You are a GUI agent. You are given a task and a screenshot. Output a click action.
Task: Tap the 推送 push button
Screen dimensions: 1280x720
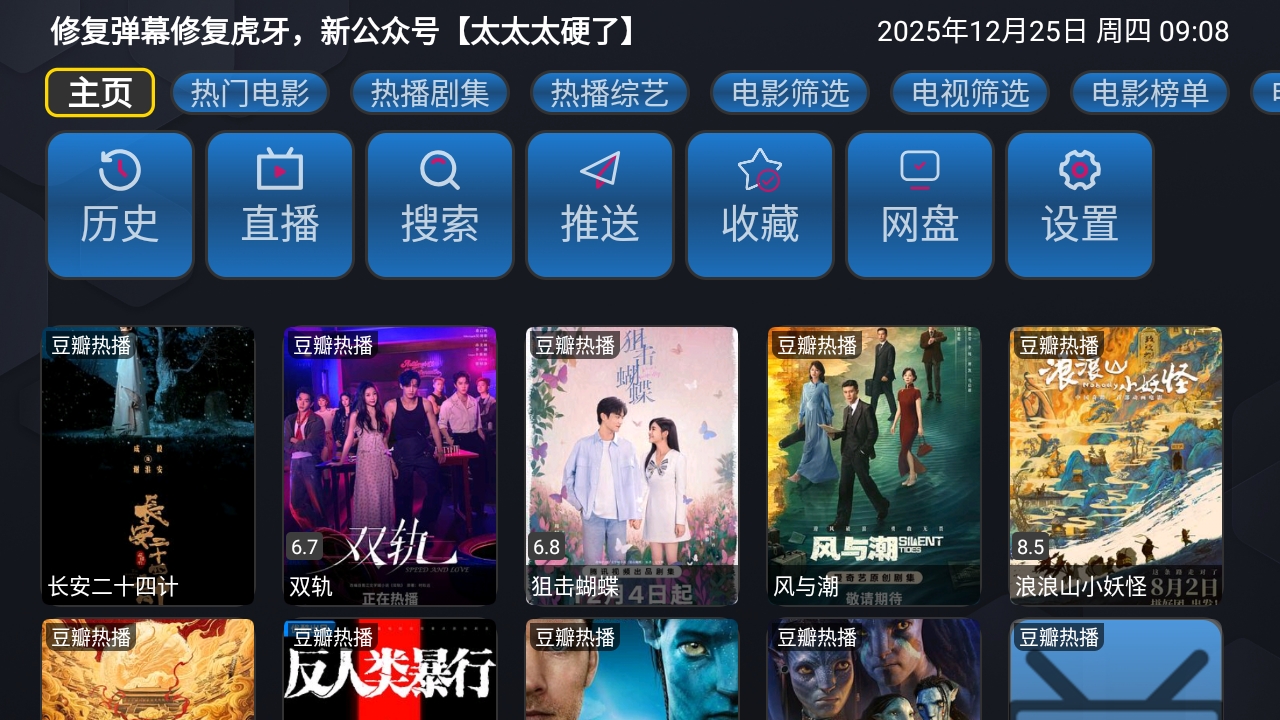pyautogui.click(x=600, y=205)
